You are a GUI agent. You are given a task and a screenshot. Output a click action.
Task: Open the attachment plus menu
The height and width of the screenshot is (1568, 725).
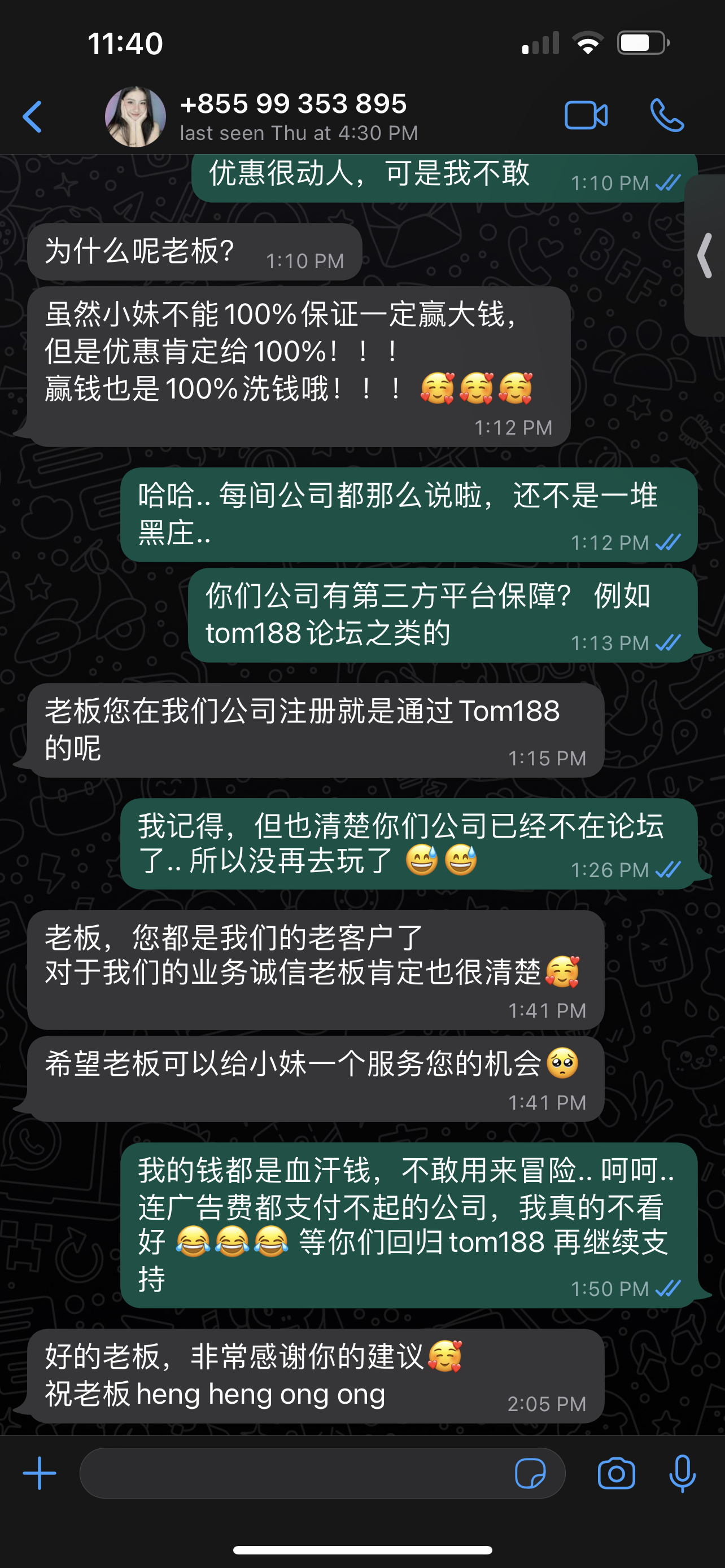click(40, 1473)
